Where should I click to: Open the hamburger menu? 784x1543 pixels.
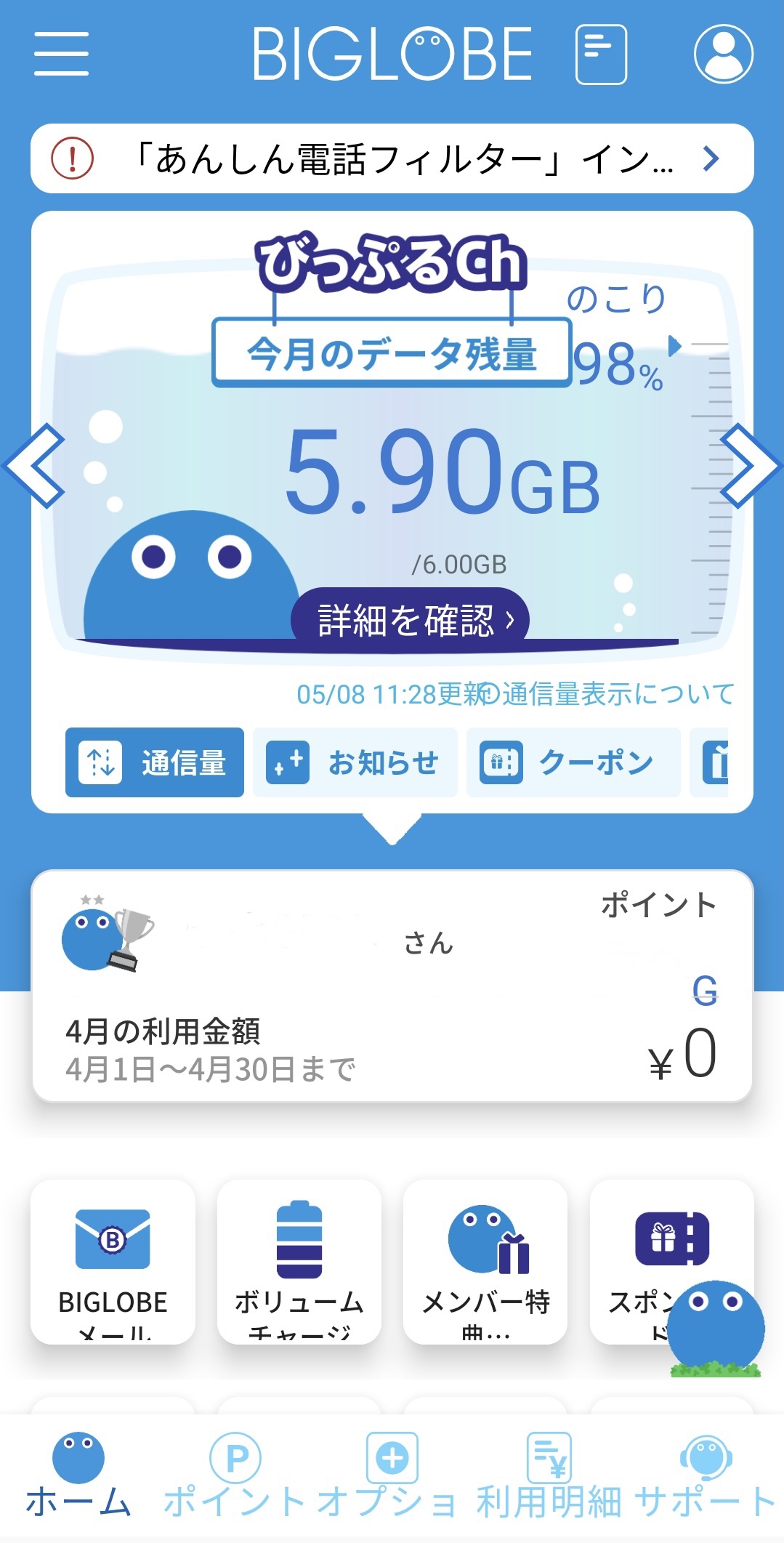click(61, 54)
